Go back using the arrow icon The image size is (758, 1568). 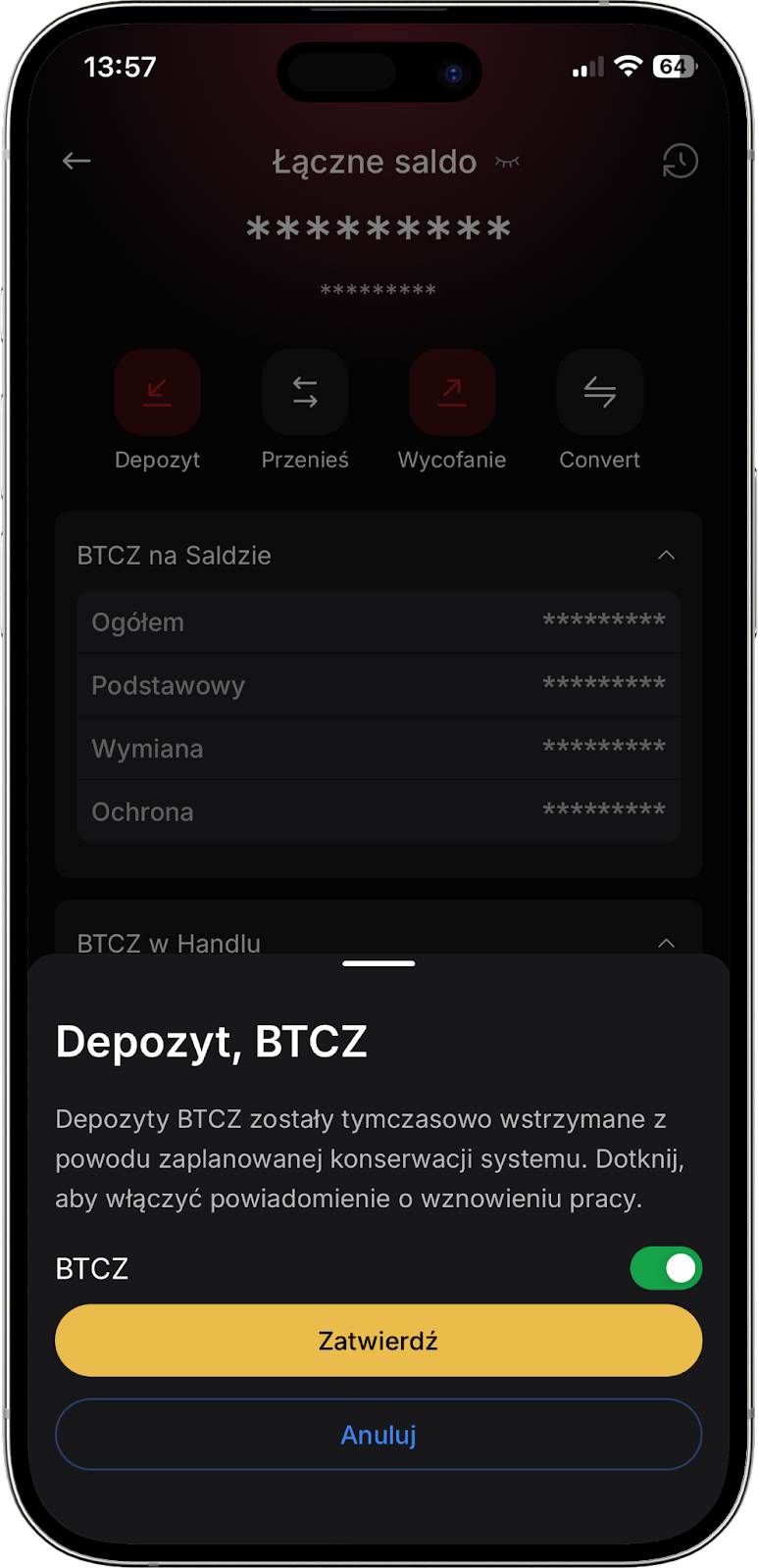[x=76, y=161]
